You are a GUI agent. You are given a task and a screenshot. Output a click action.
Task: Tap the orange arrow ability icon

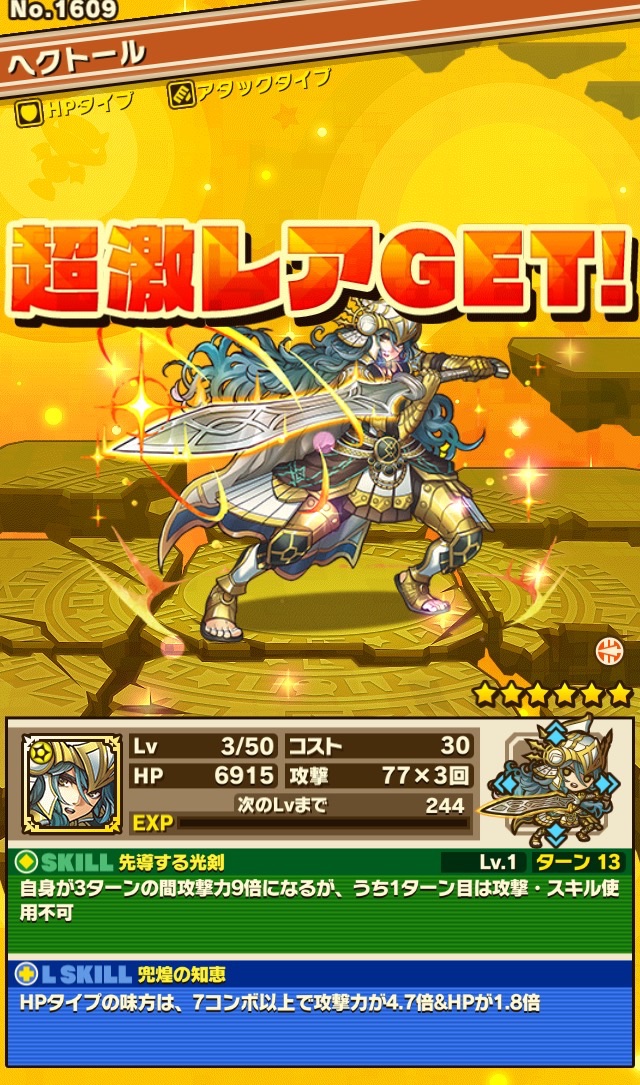pyautogui.click(x=608, y=650)
